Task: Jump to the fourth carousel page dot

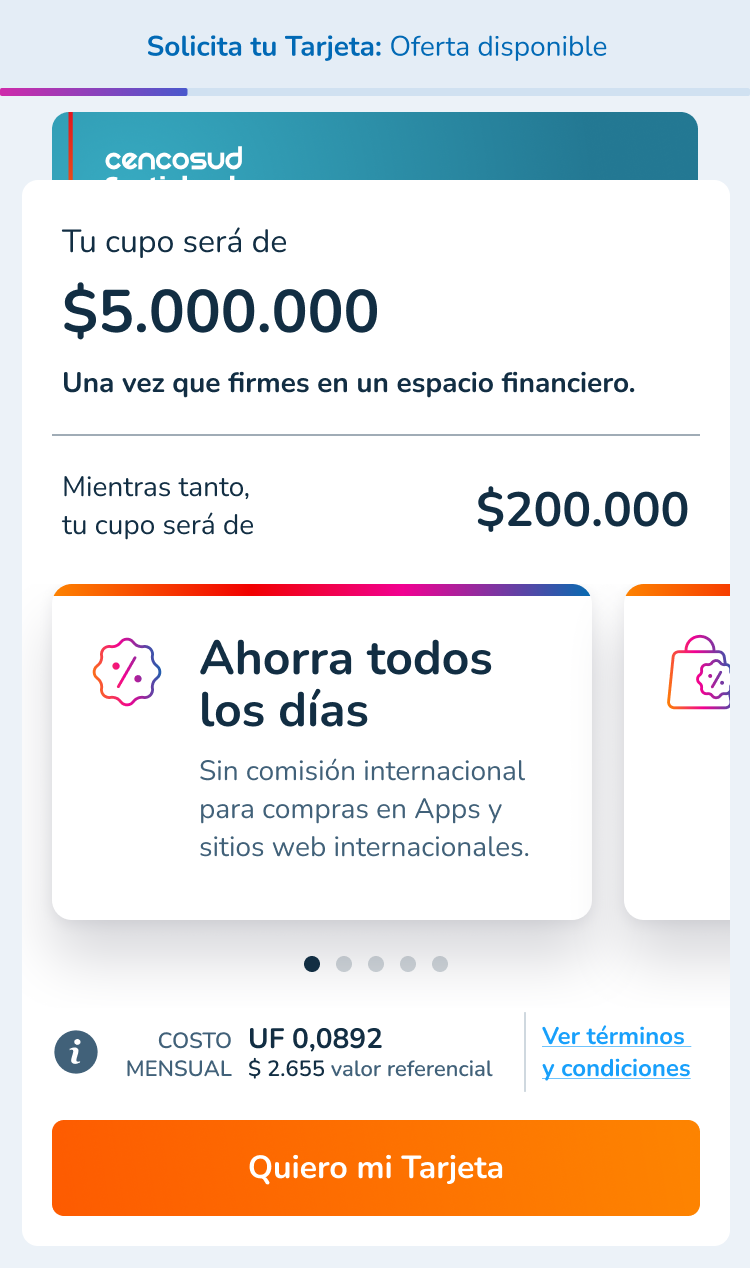Action: tap(408, 964)
